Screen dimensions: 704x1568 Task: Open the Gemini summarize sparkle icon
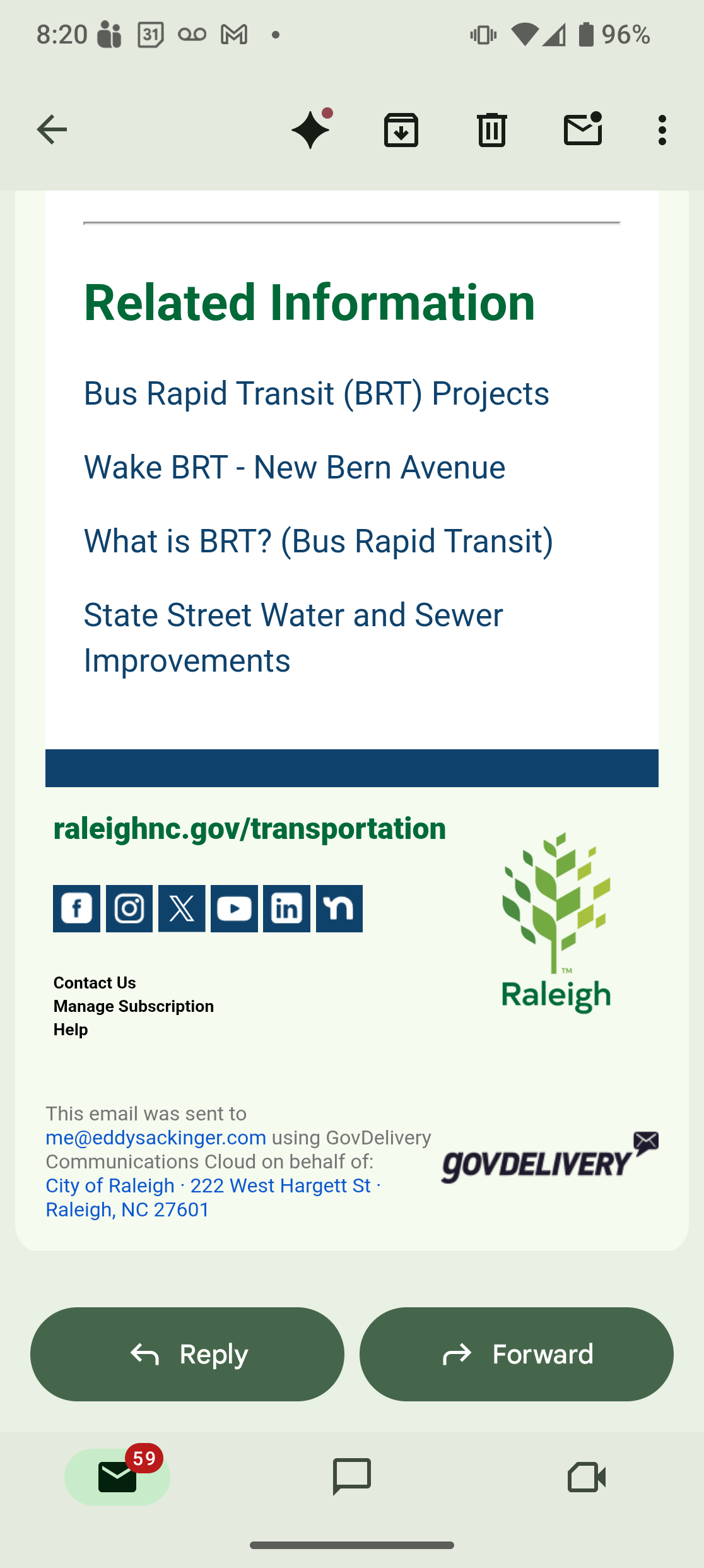[311, 130]
